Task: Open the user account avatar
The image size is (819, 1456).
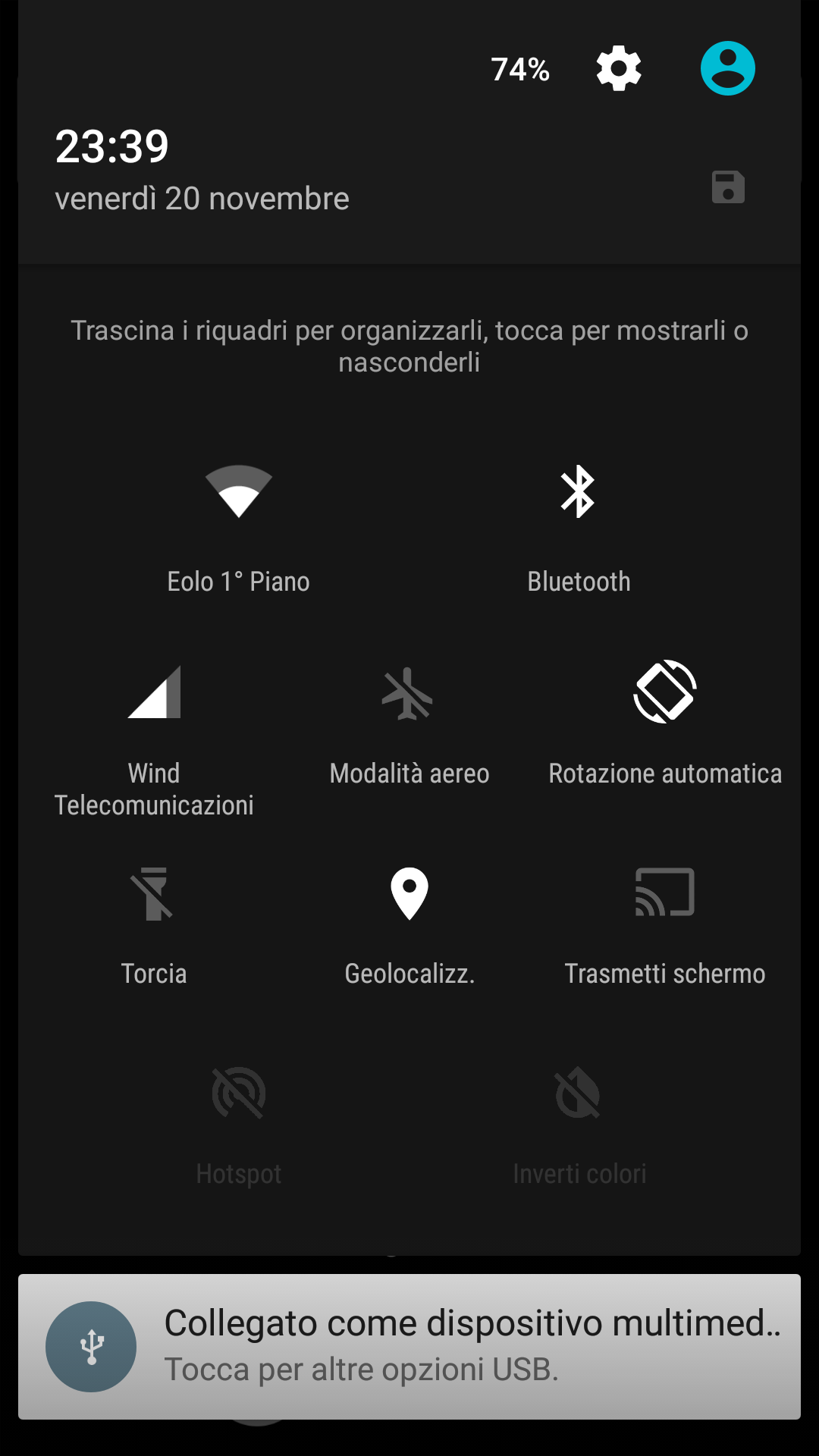Action: 727,68
